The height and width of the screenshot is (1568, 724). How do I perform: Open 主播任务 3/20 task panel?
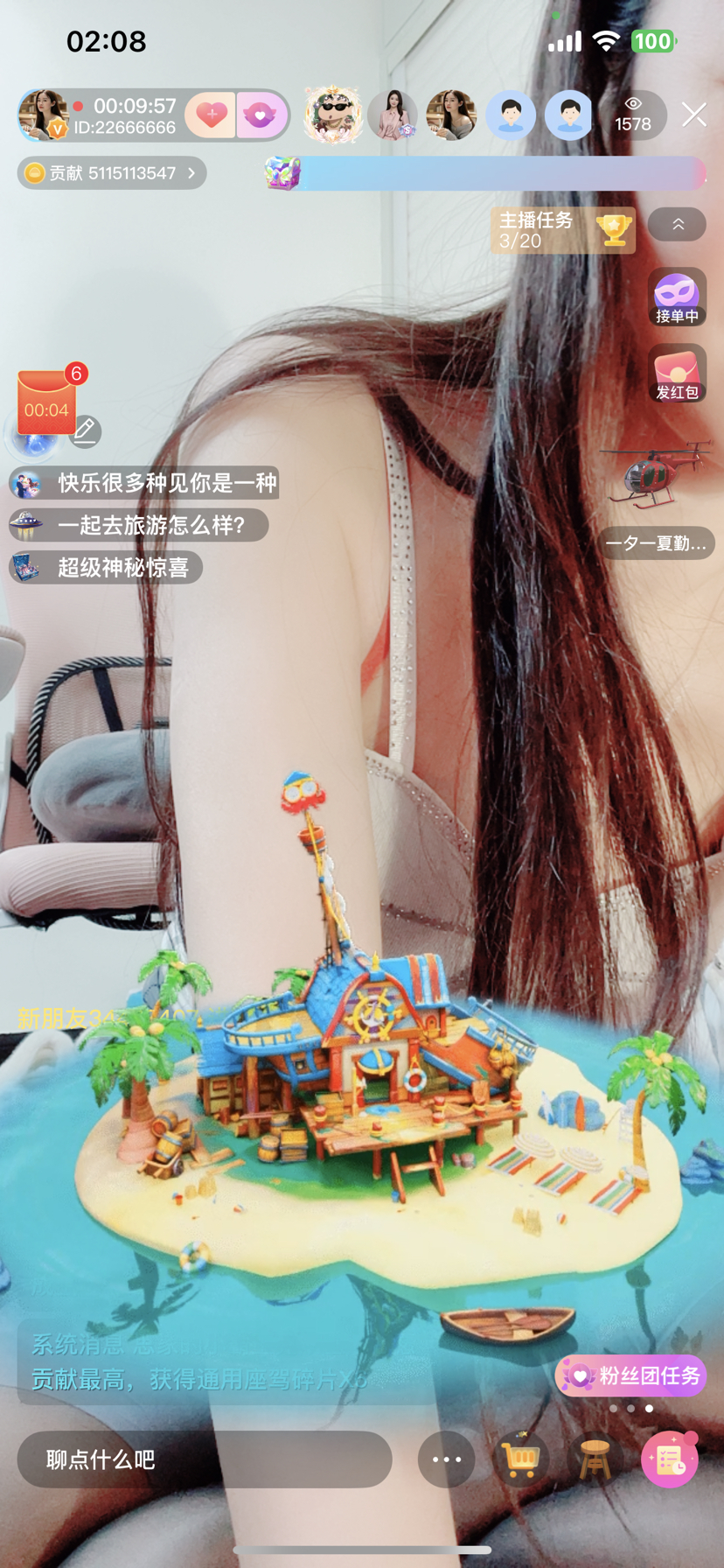click(562, 230)
